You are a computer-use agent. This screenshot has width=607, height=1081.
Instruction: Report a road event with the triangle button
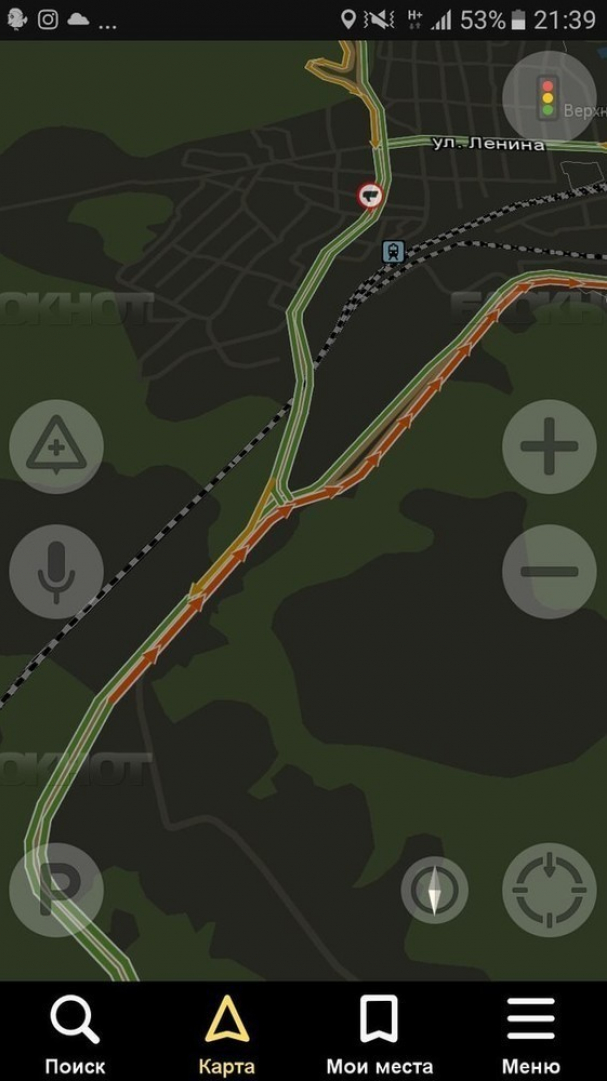57,447
